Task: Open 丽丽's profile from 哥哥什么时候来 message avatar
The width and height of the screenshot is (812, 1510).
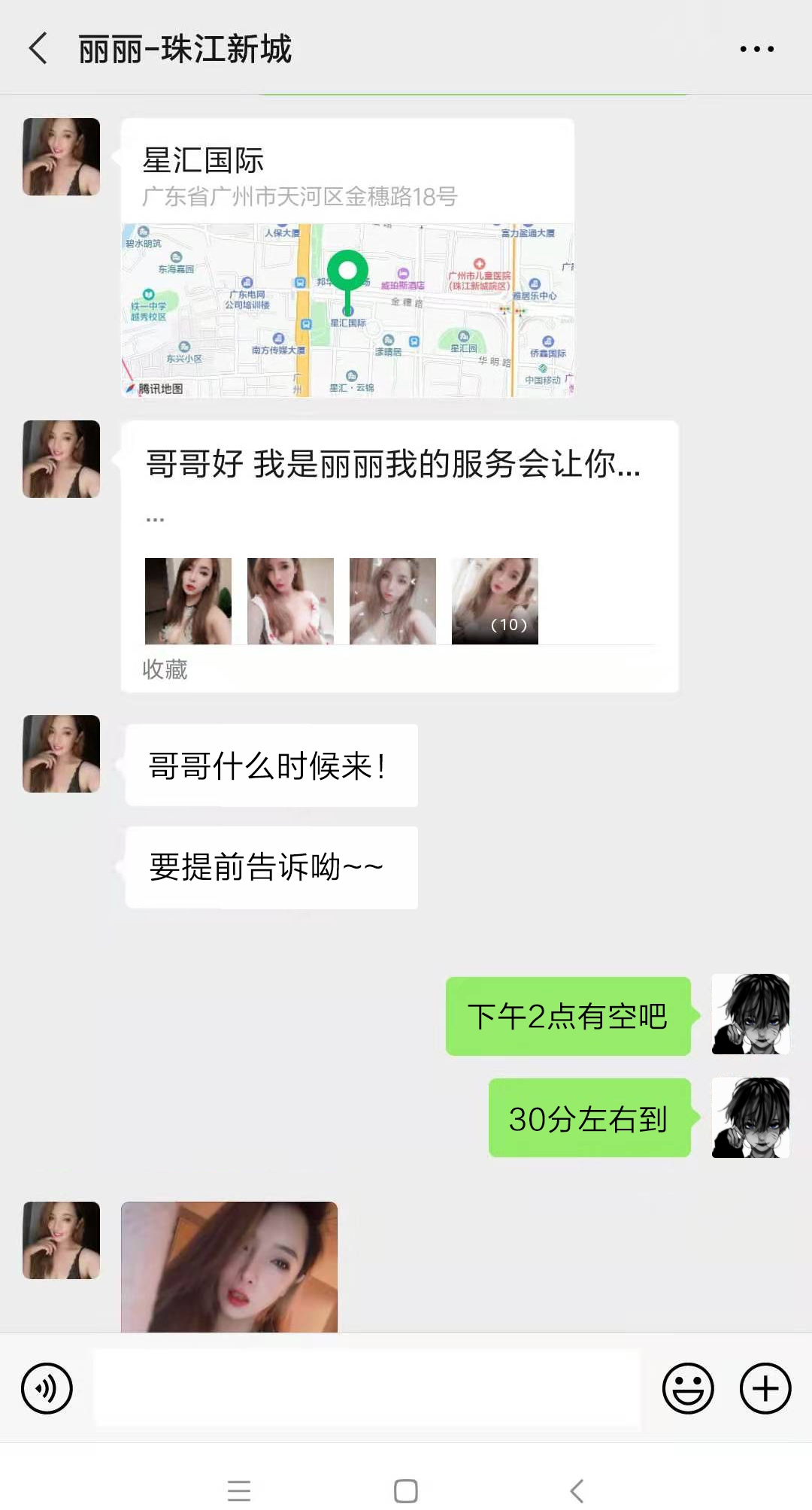Action: click(x=62, y=753)
